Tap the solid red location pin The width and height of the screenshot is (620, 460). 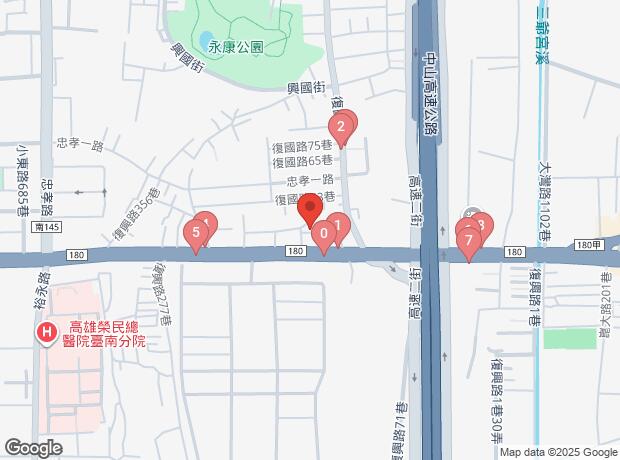(309, 212)
